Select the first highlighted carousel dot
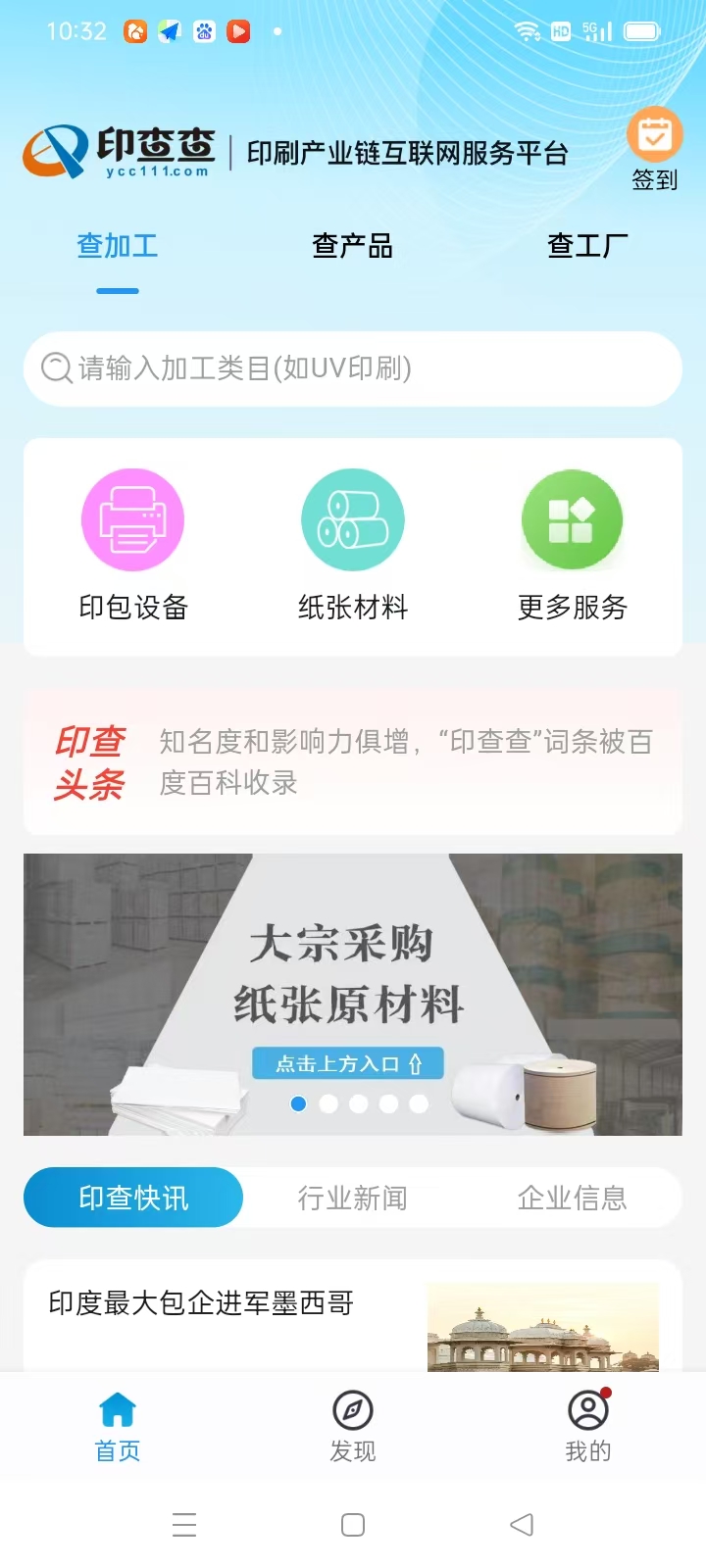Screen dimensions: 706x1568 (299, 1103)
